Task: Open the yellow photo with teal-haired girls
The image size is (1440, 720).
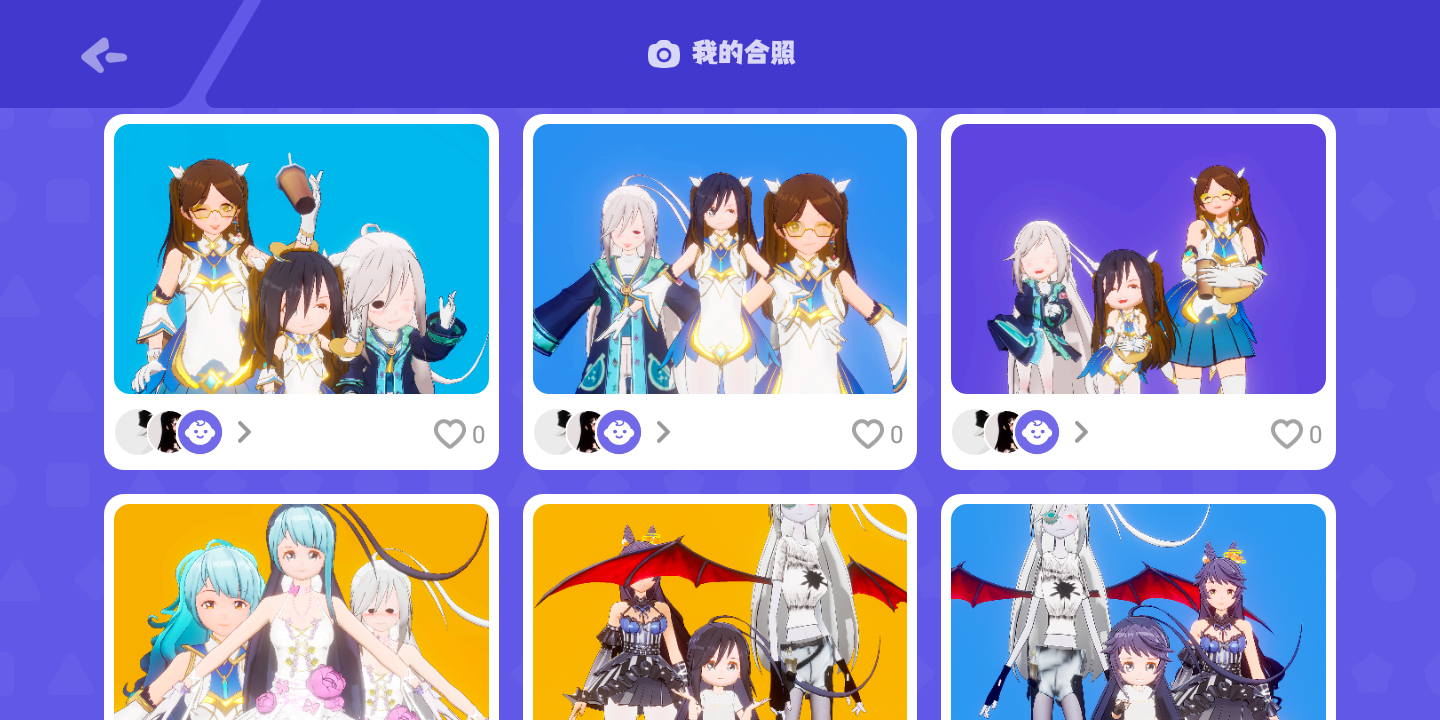Action: click(x=301, y=610)
